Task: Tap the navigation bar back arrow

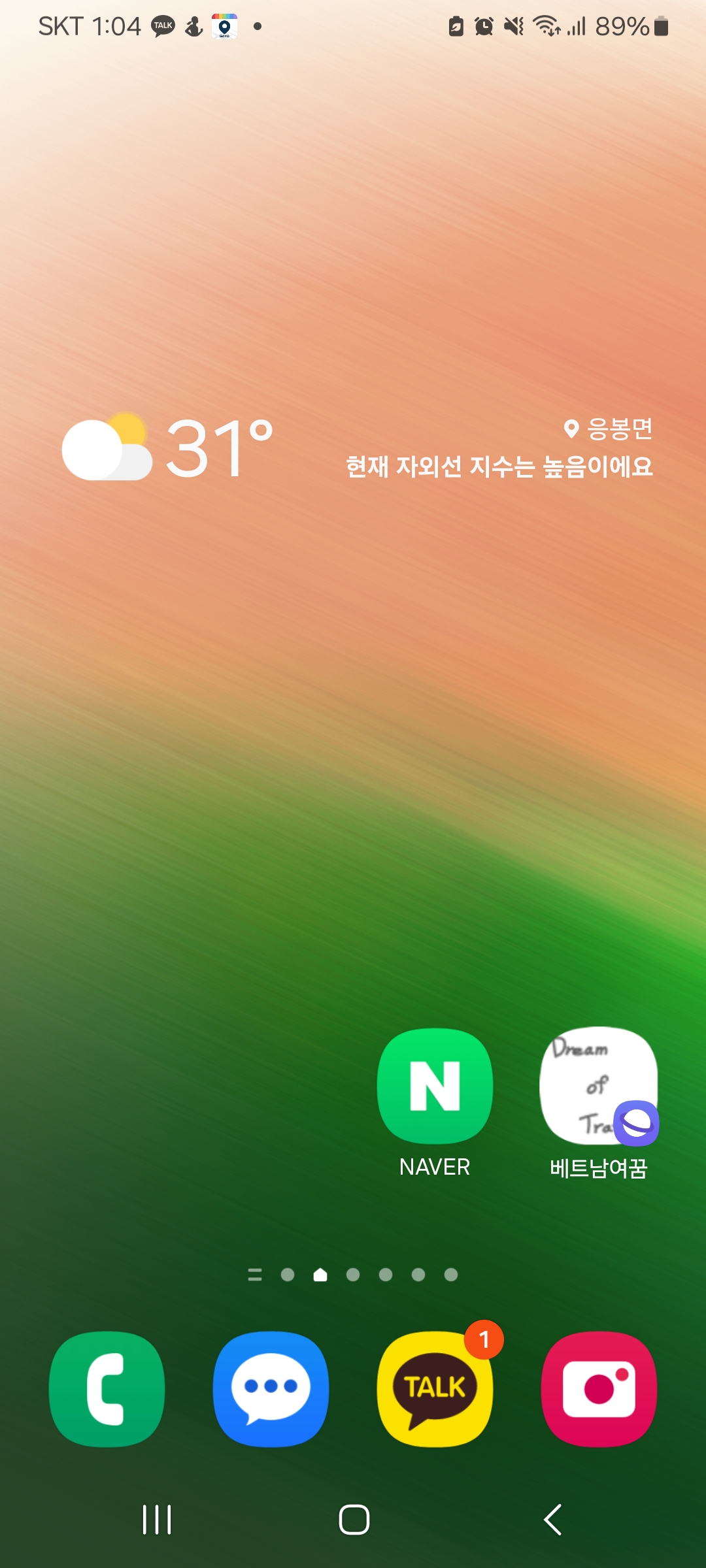Action: [553, 1519]
